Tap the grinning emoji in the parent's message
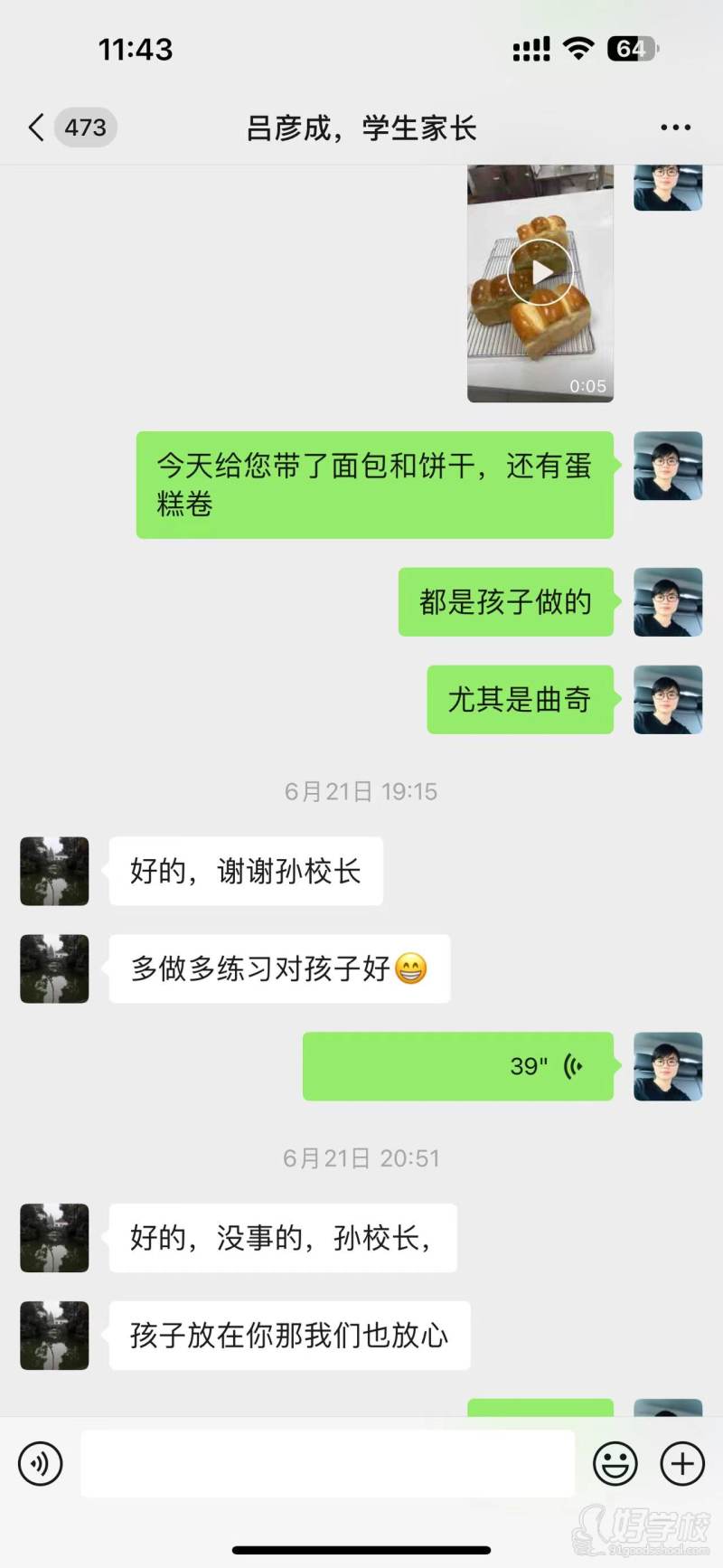The image size is (723, 1568). click(411, 968)
